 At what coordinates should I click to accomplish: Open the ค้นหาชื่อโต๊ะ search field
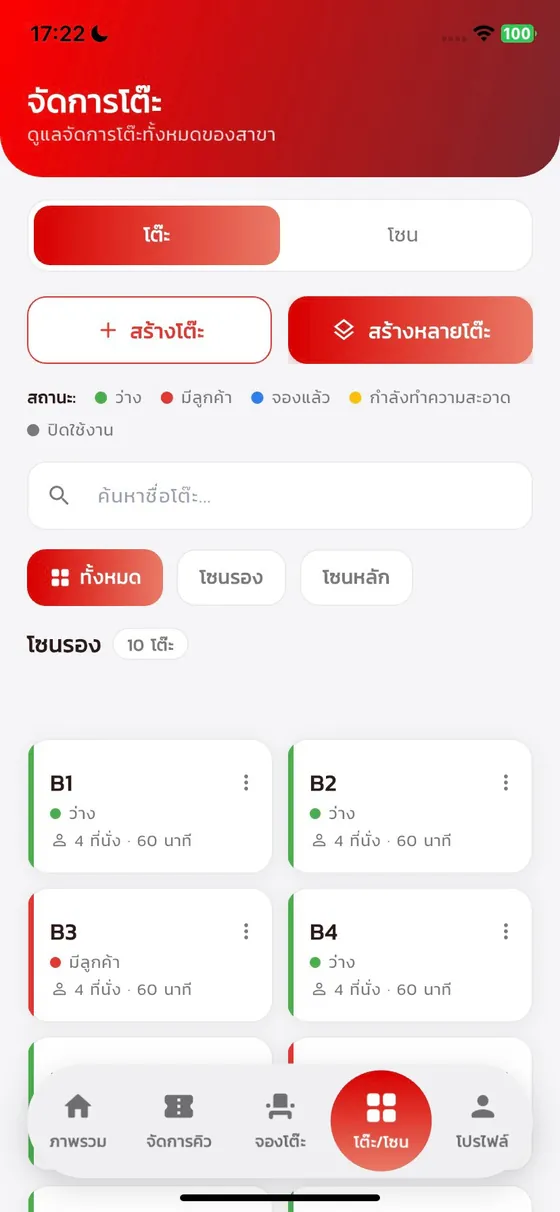click(280, 495)
